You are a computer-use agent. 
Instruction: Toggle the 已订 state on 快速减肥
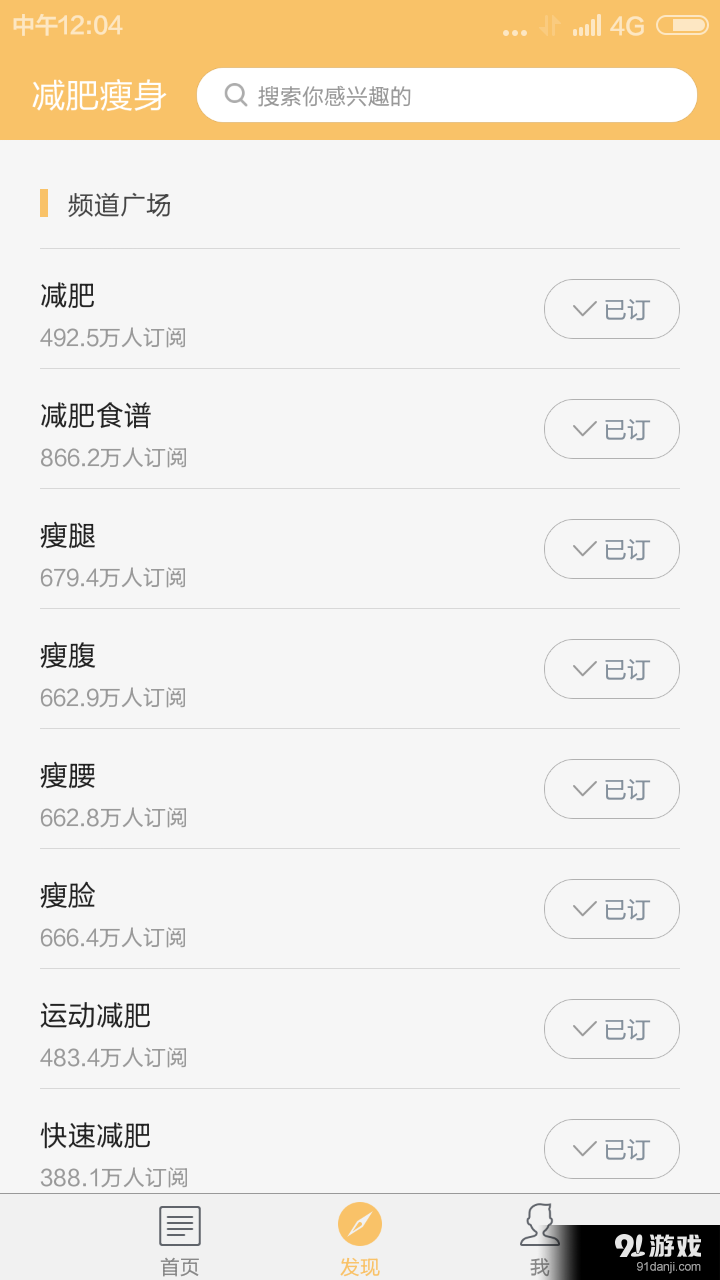(x=611, y=1149)
